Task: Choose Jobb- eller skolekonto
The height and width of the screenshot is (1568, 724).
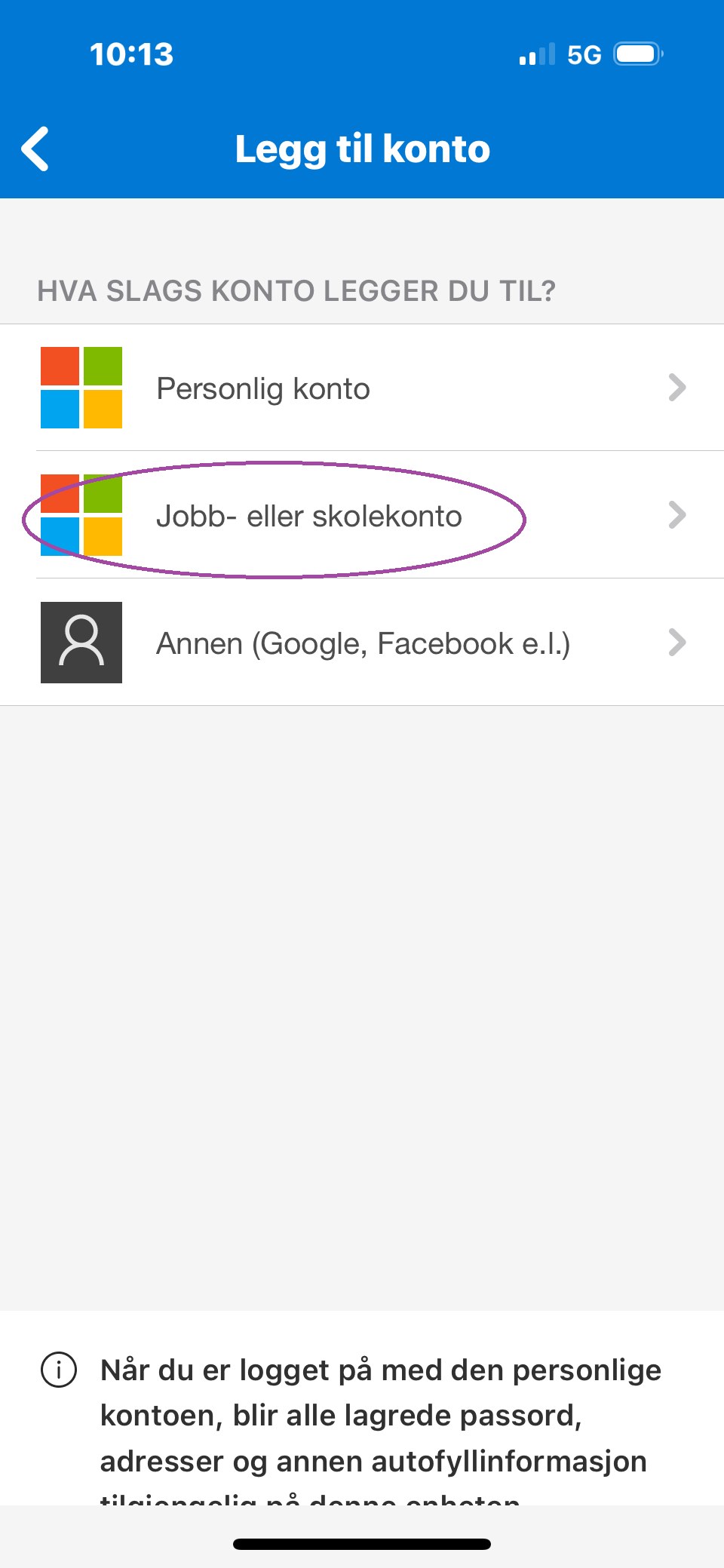Action: click(362, 515)
